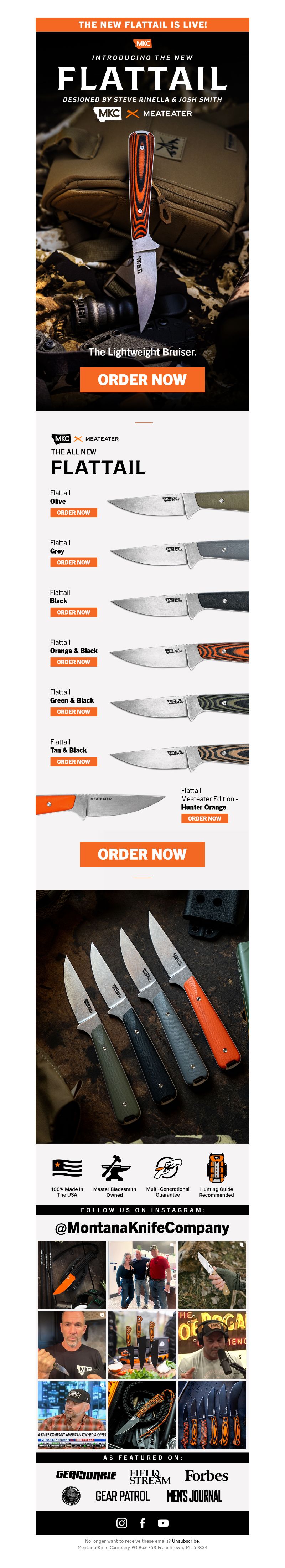Order the Flattail Olive knife
285x1568 pixels.
(73, 513)
